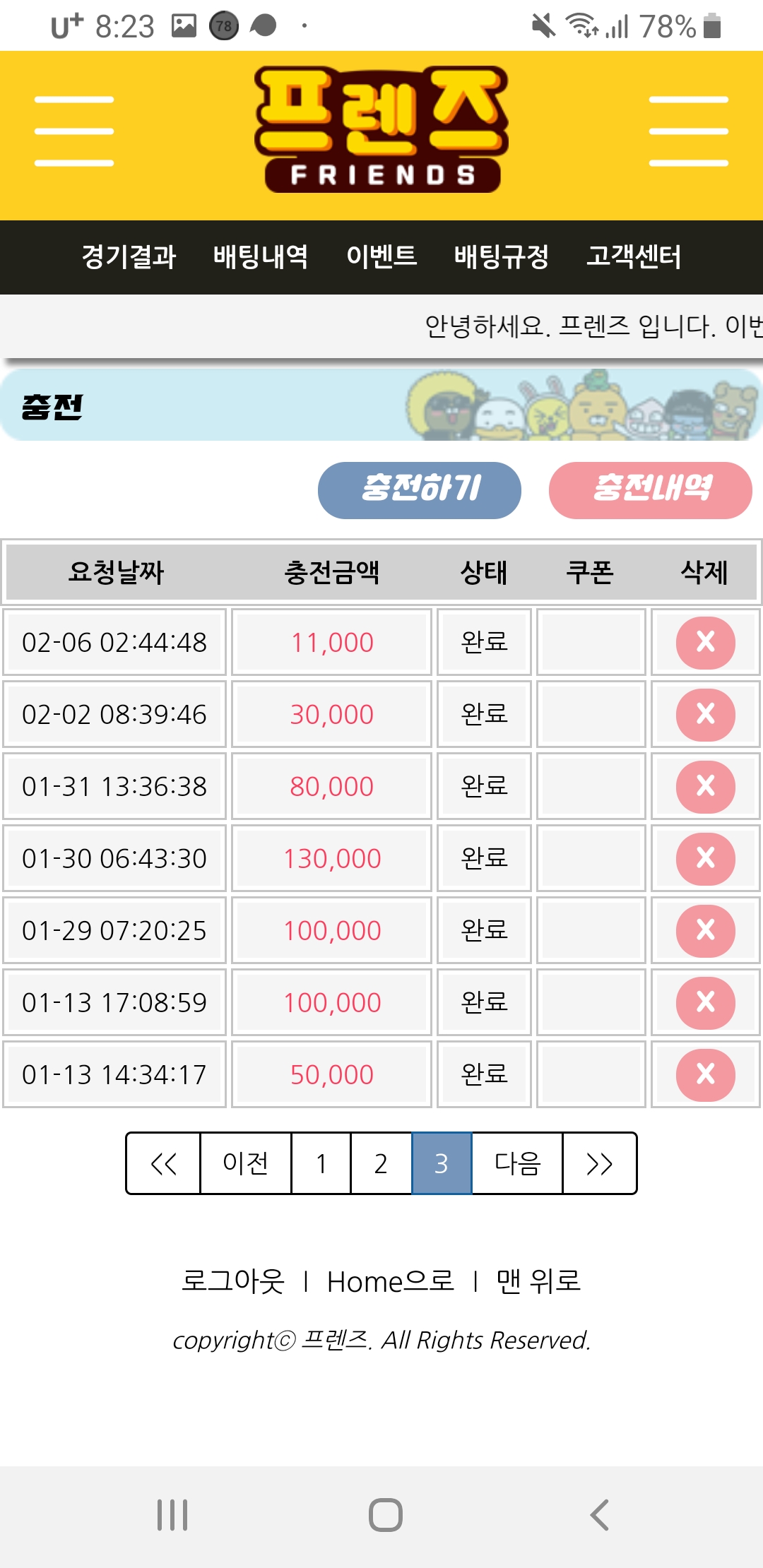The width and height of the screenshot is (763, 1568).
Task: Open the right hamburger menu
Action: pos(688,131)
